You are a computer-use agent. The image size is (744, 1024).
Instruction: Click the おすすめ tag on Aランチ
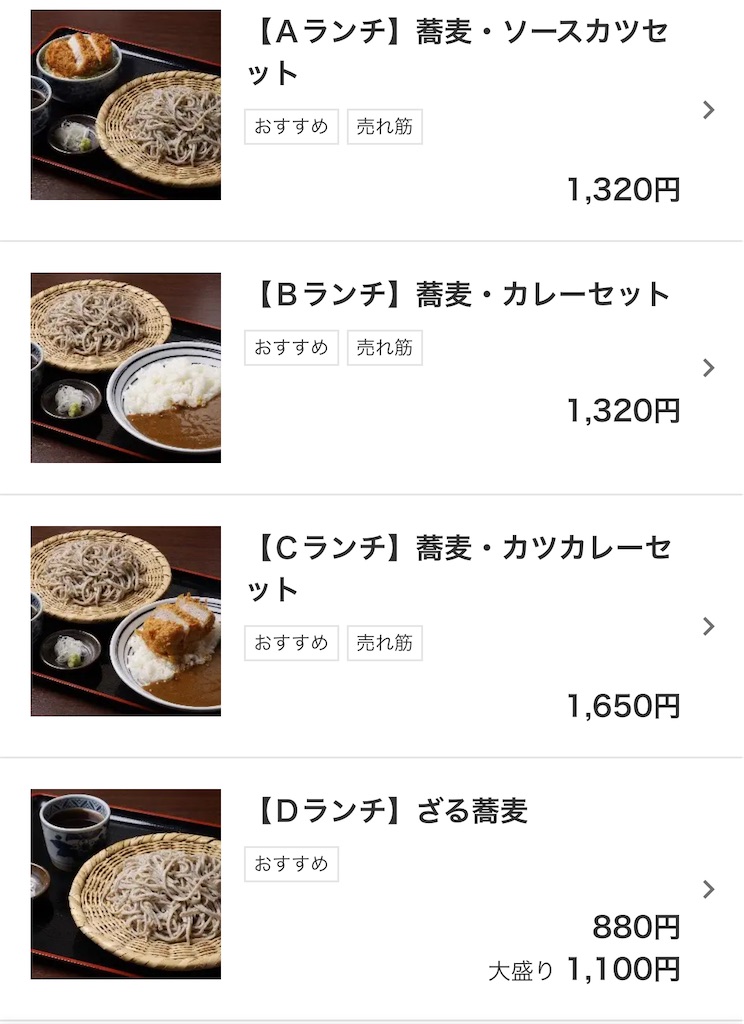pyautogui.click(x=291, y=127)
